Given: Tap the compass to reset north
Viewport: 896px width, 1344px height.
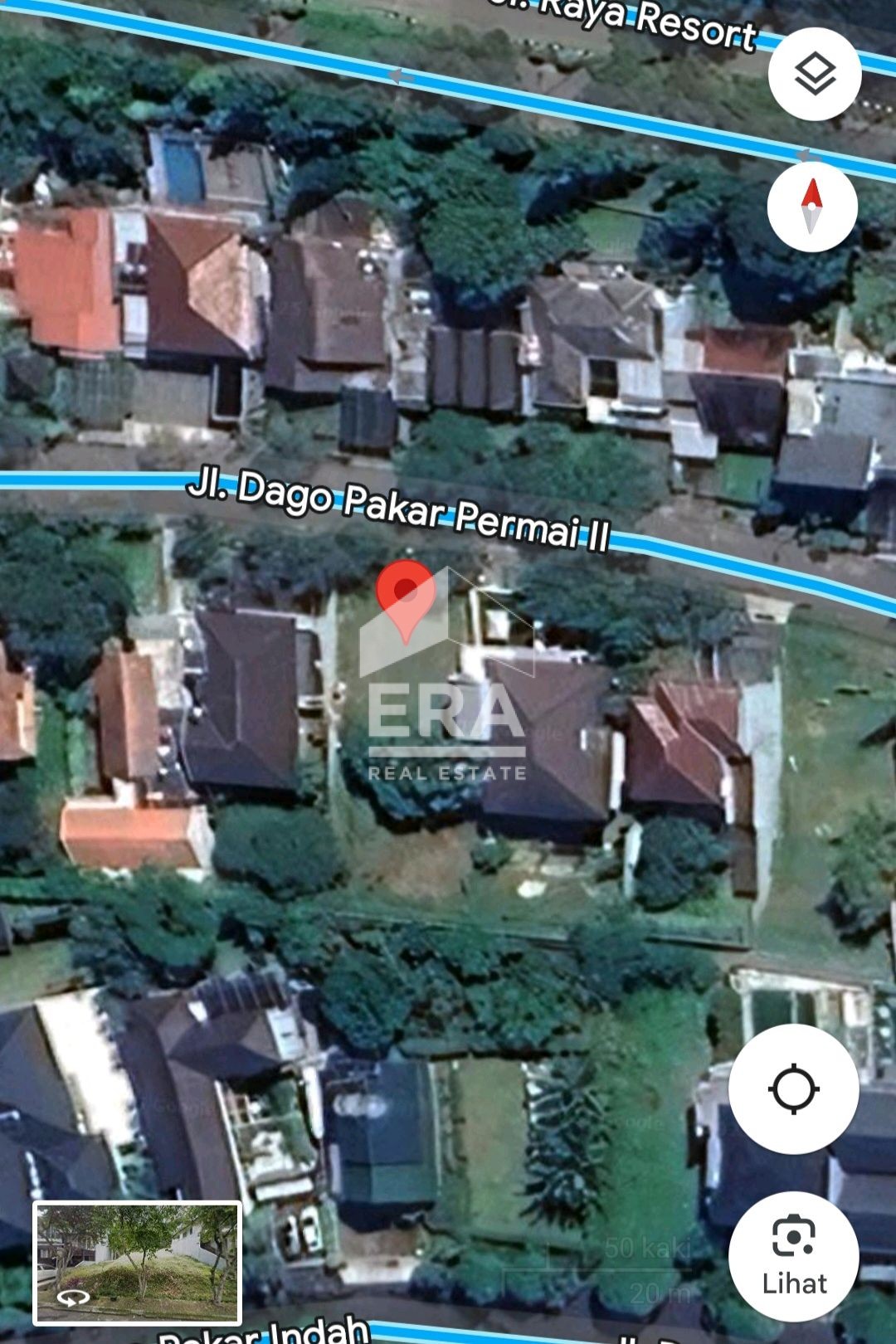Looking at the screenshot, I should tap(812, 207).
